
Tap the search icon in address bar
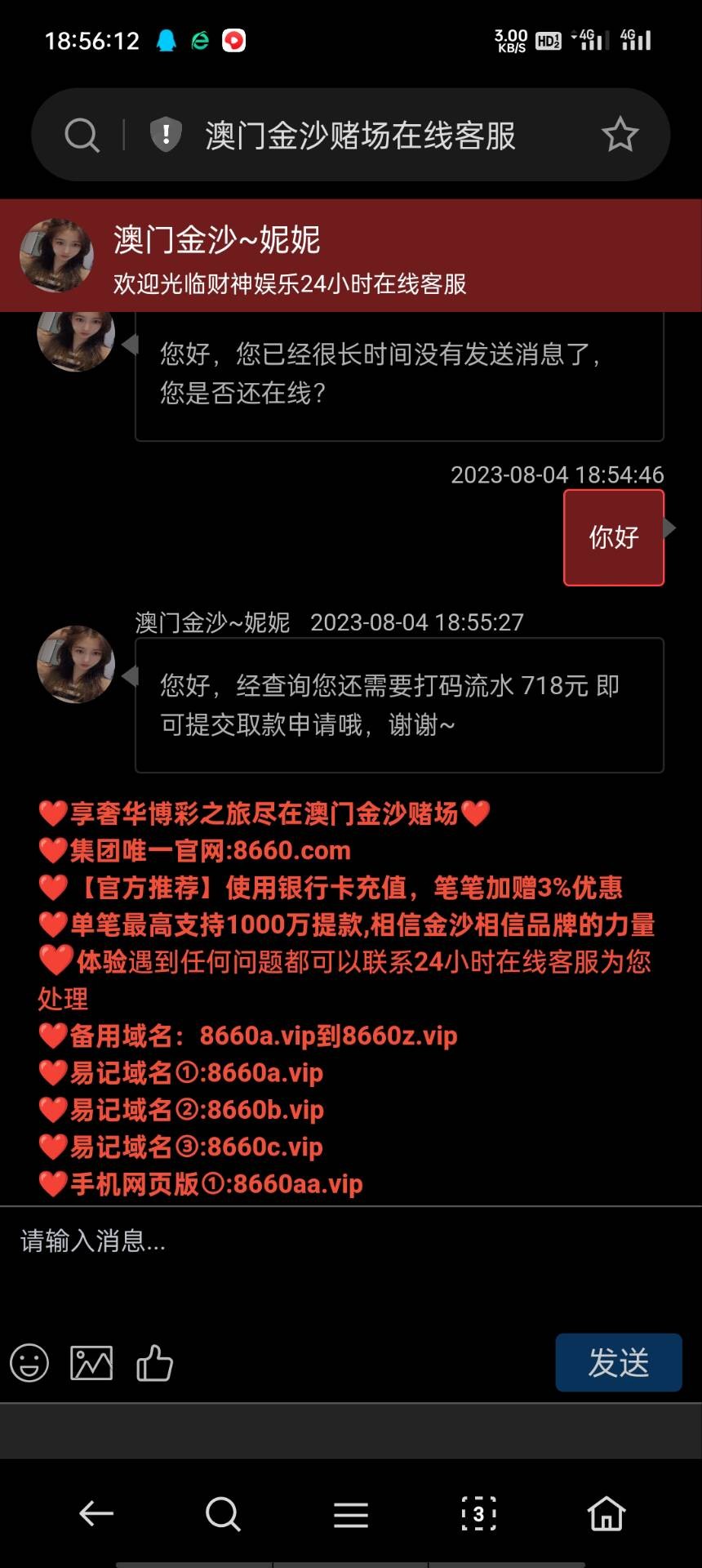pyautogui.click(x=82, y=135)
